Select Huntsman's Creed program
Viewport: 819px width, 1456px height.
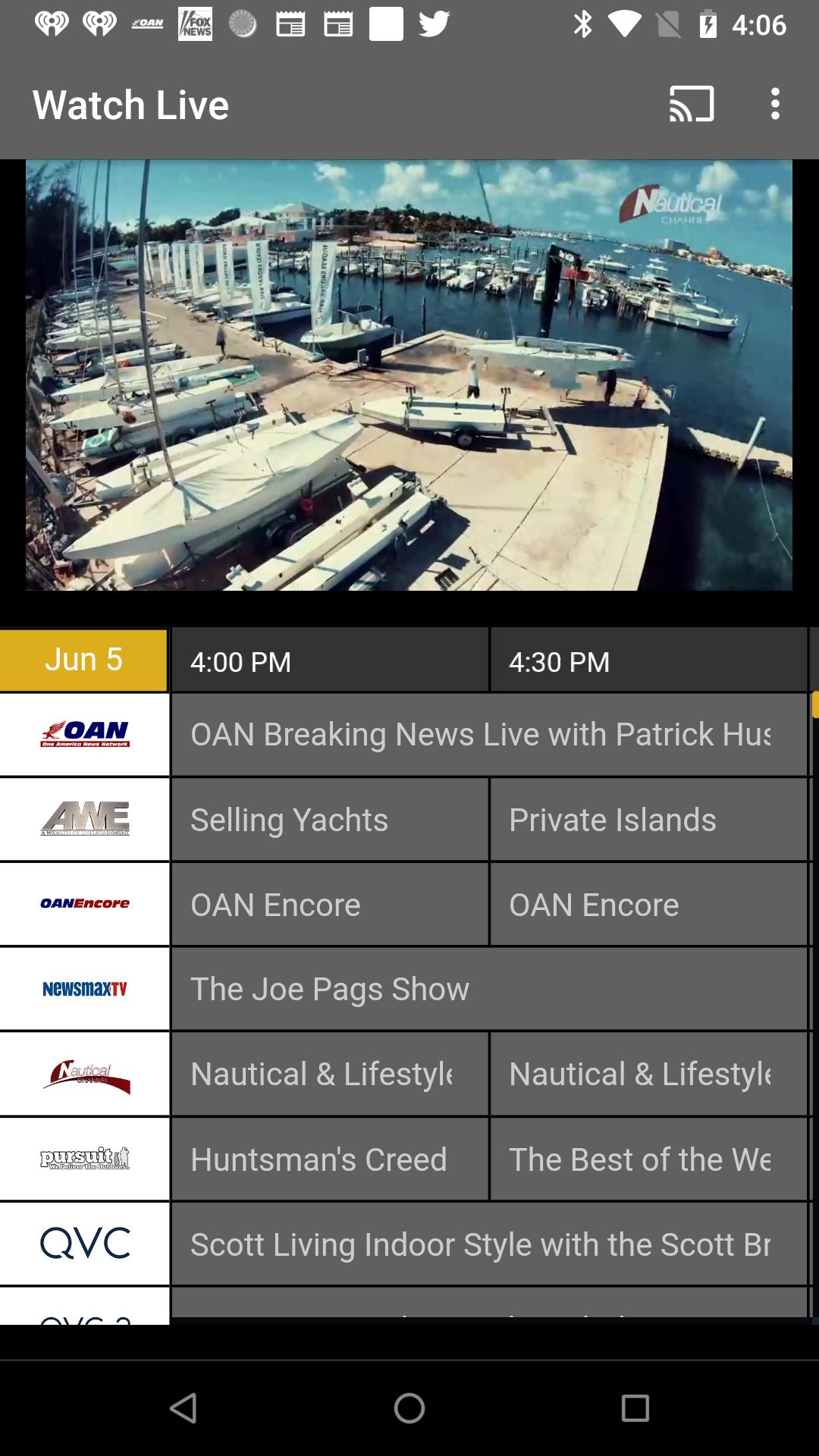coord(329,1159)
